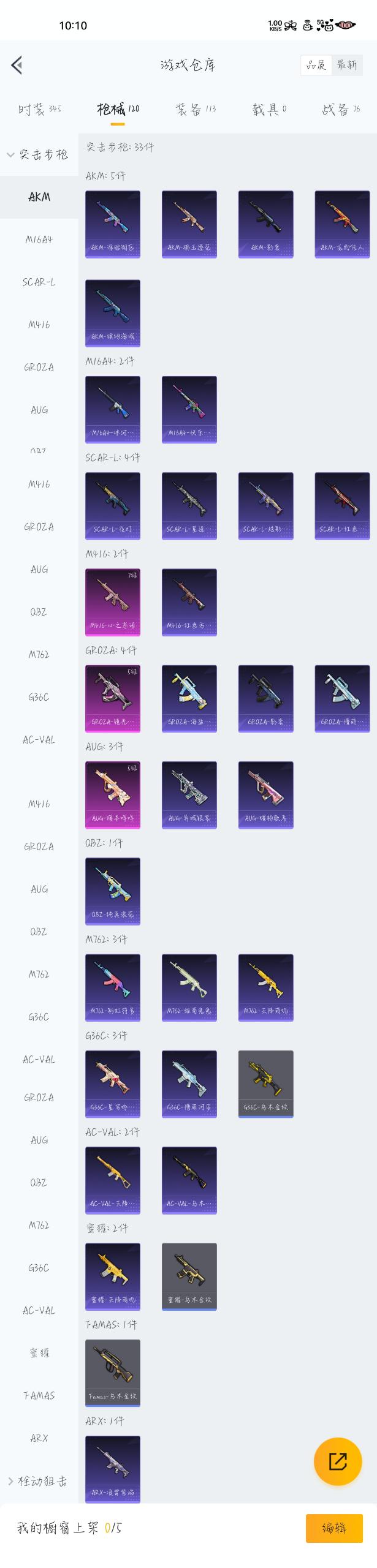Expand the 栓动狙击 category
This screenshot has height=1568, width=377.
point(38,1481)
